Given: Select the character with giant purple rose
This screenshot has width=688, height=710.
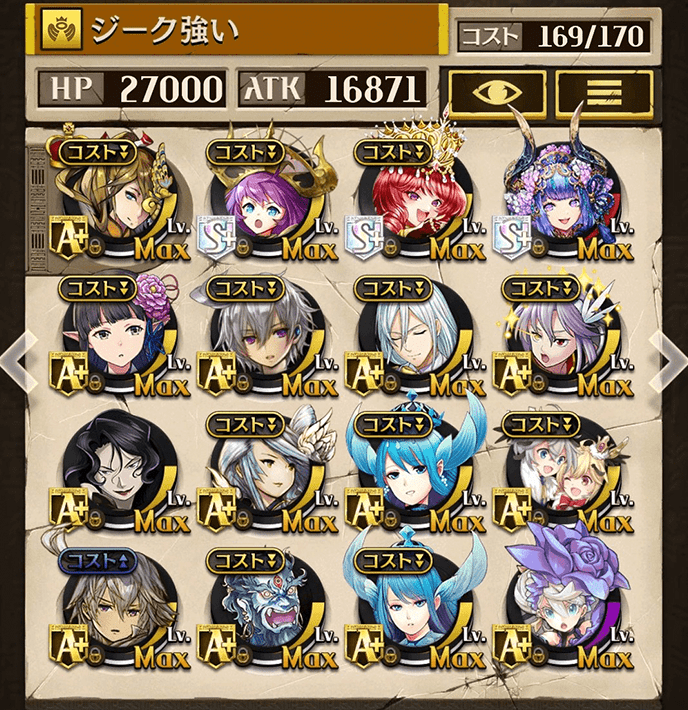Looking at the screenshot, I should point(556,610).
